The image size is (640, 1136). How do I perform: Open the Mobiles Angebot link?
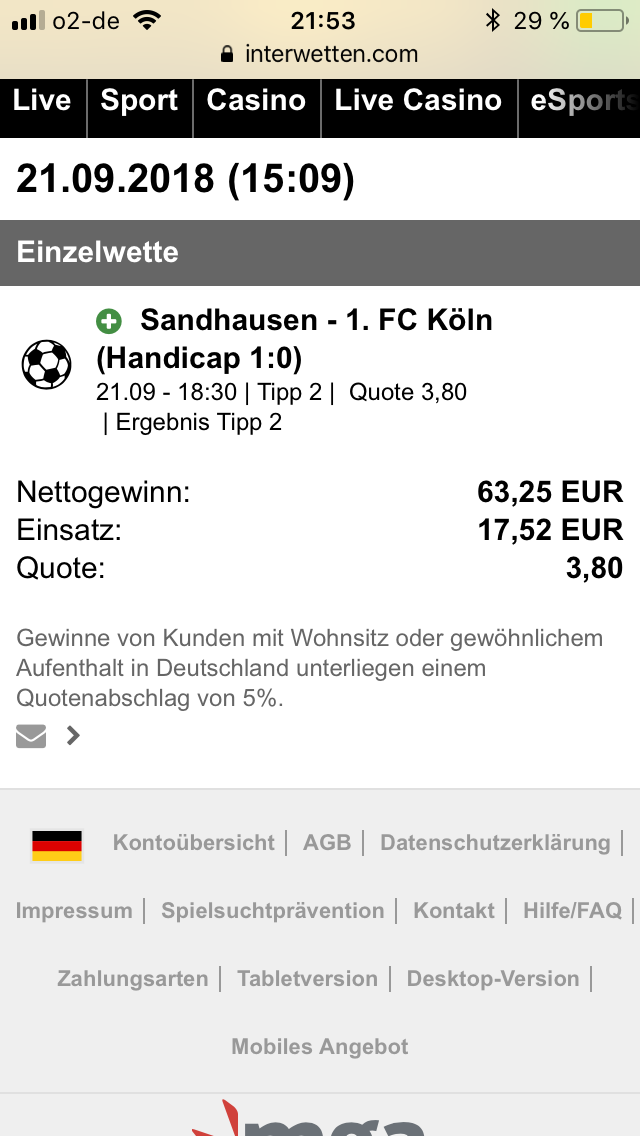320,1047
